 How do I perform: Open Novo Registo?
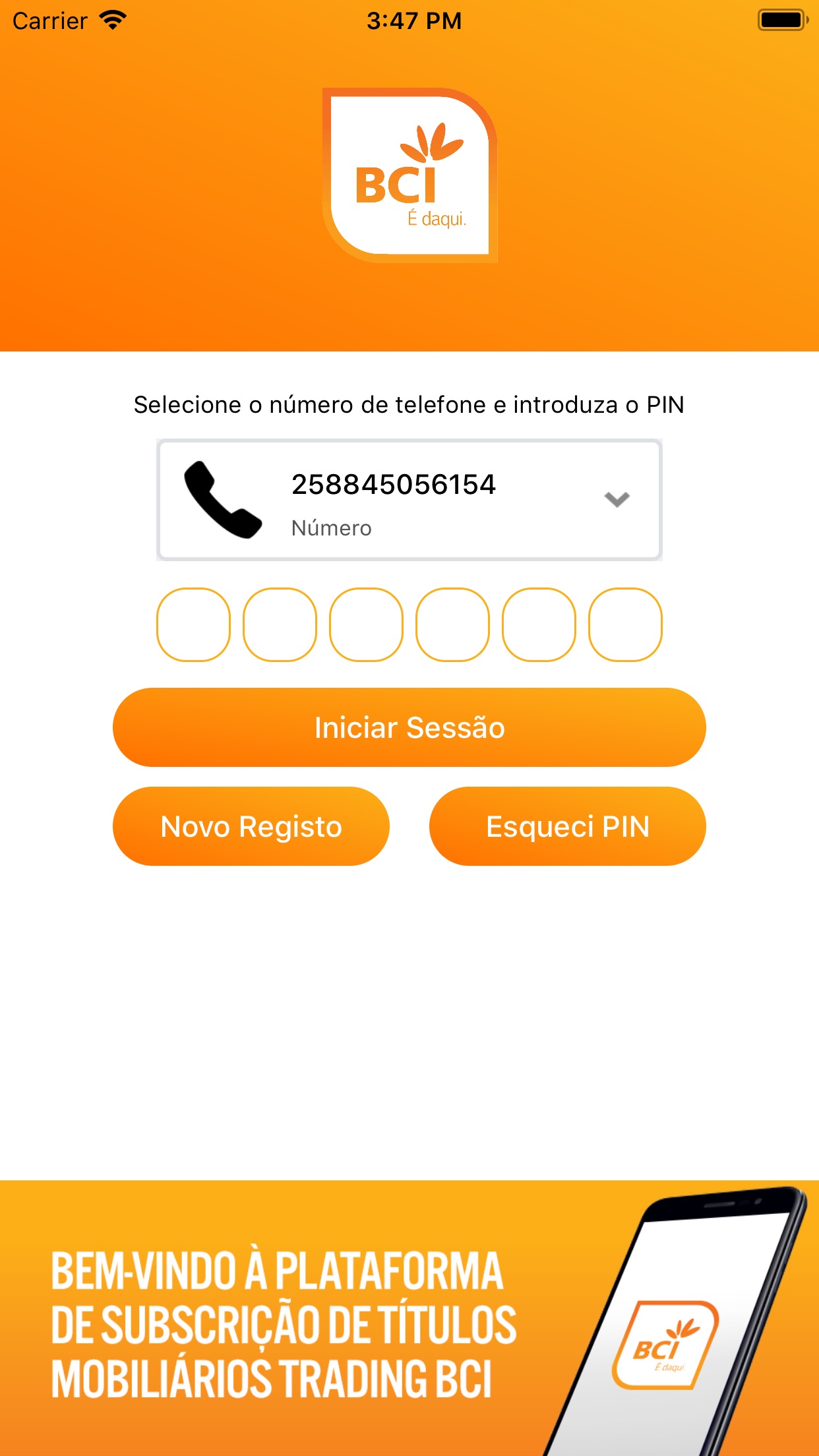(251, 826)
